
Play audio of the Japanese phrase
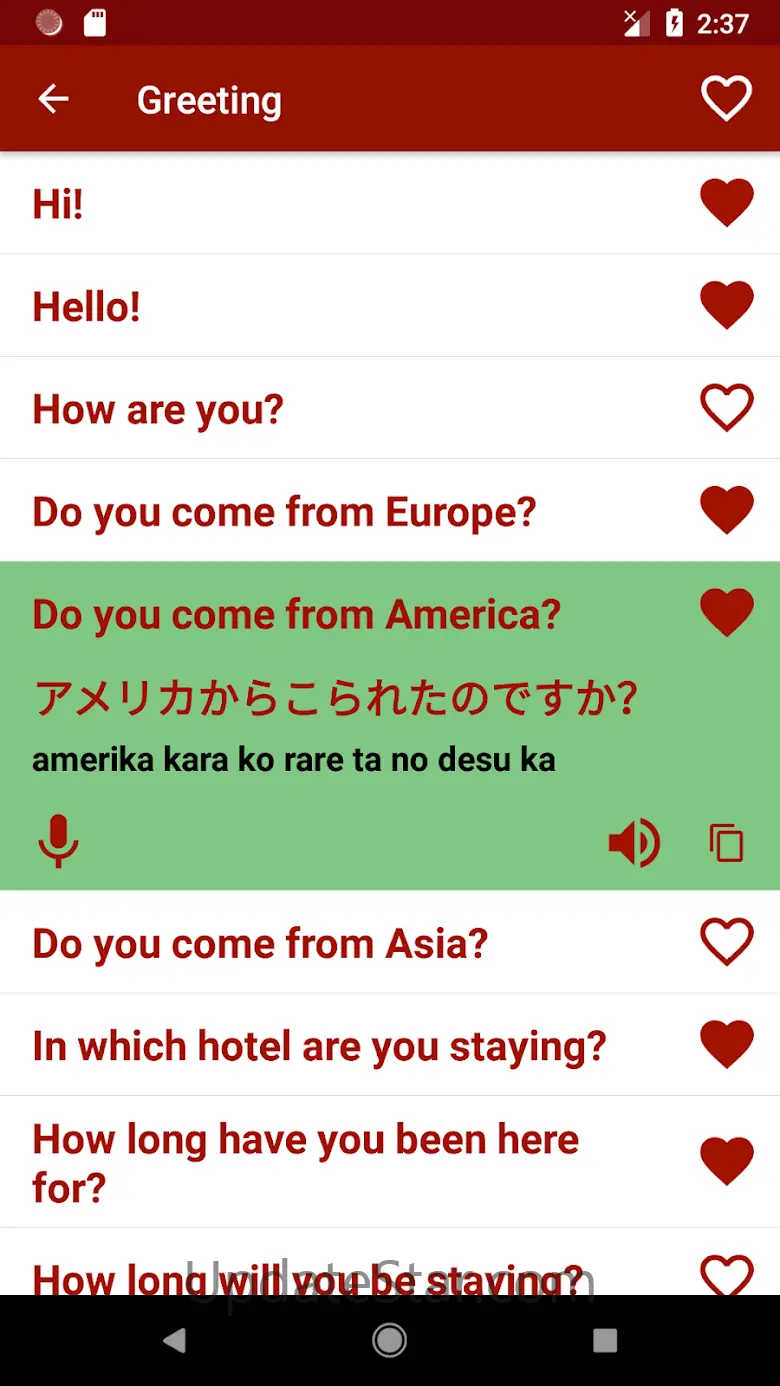point(634,843)
